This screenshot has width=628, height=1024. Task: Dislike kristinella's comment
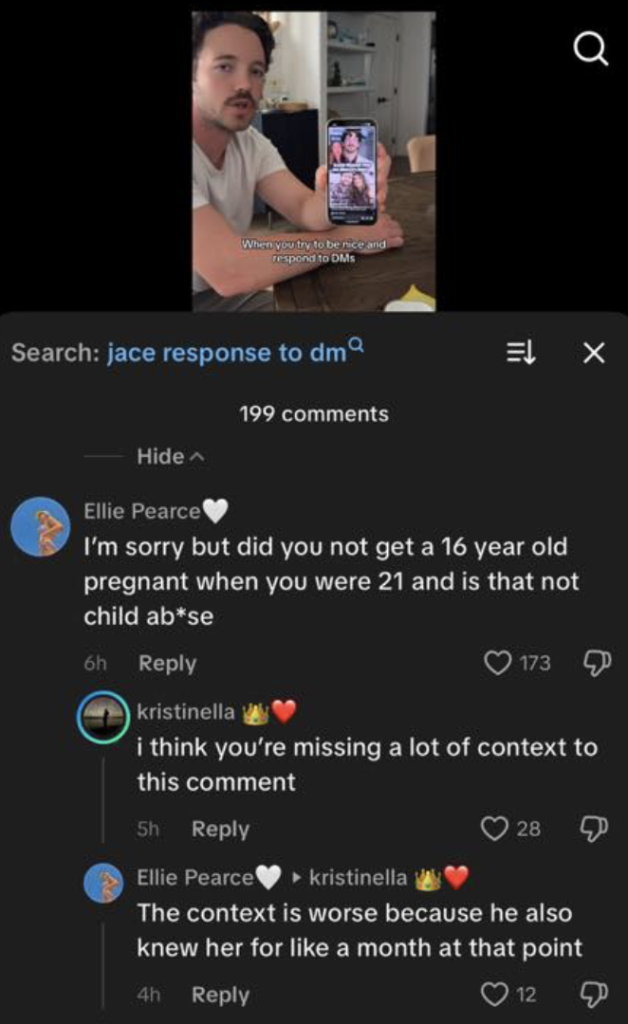594,829
